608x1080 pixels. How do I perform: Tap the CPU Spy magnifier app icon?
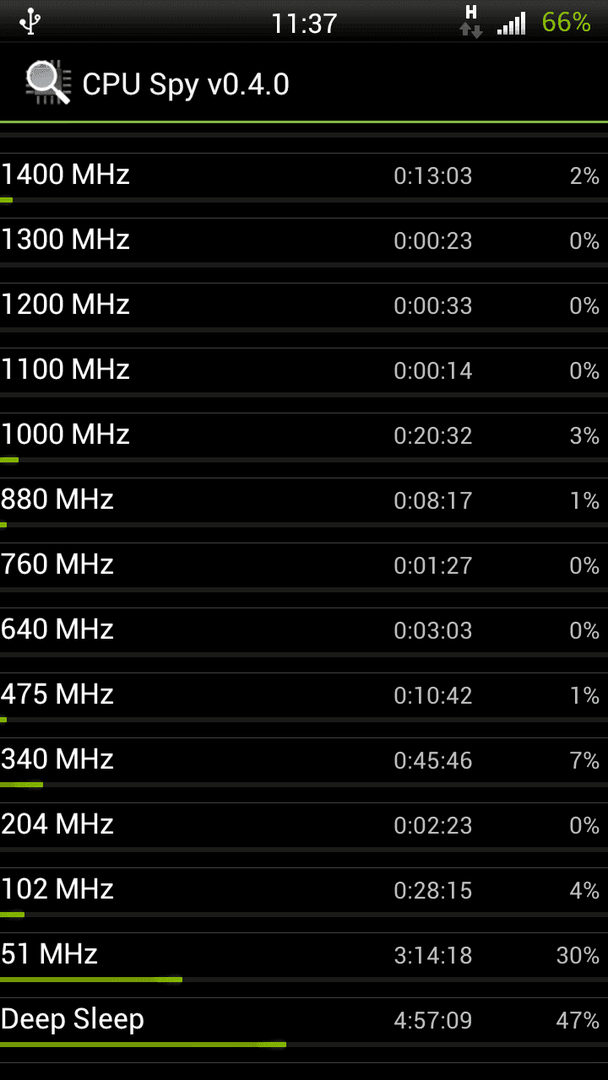click(x=48, y=83)
